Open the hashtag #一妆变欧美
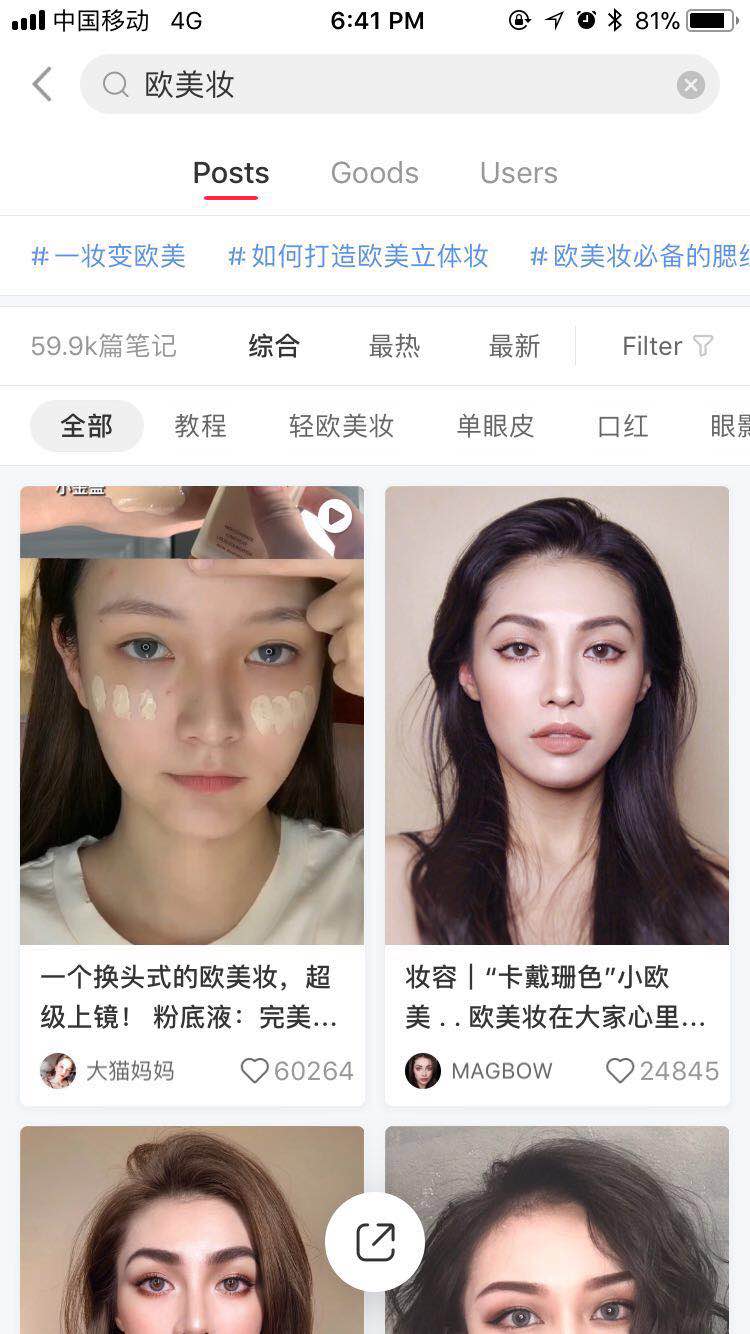 108,256
